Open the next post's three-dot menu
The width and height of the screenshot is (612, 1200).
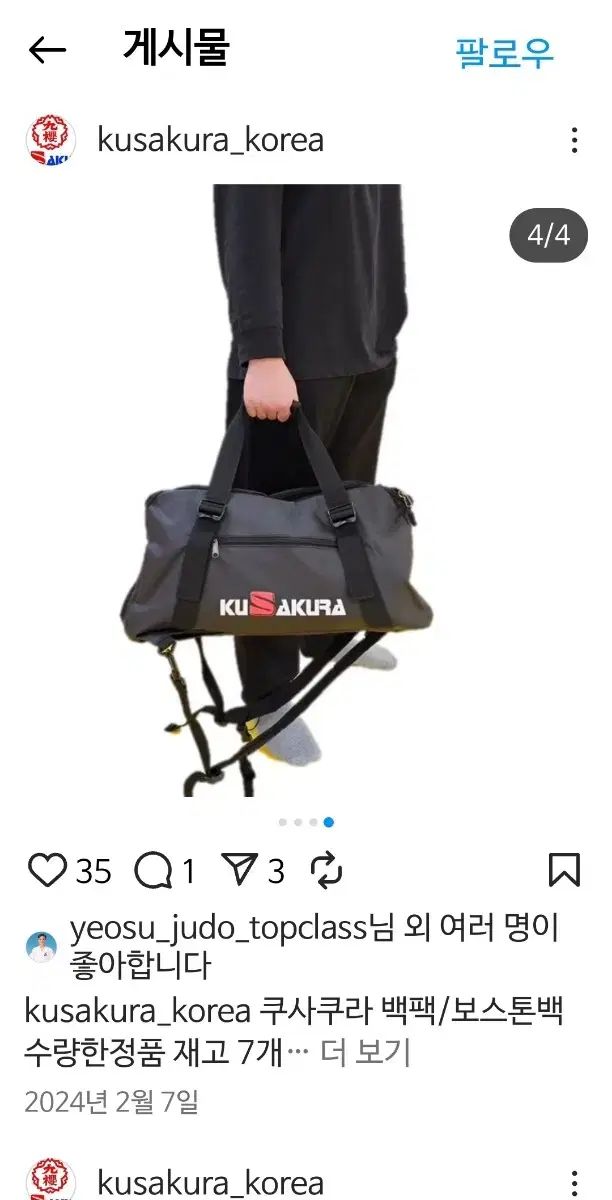574,1182
